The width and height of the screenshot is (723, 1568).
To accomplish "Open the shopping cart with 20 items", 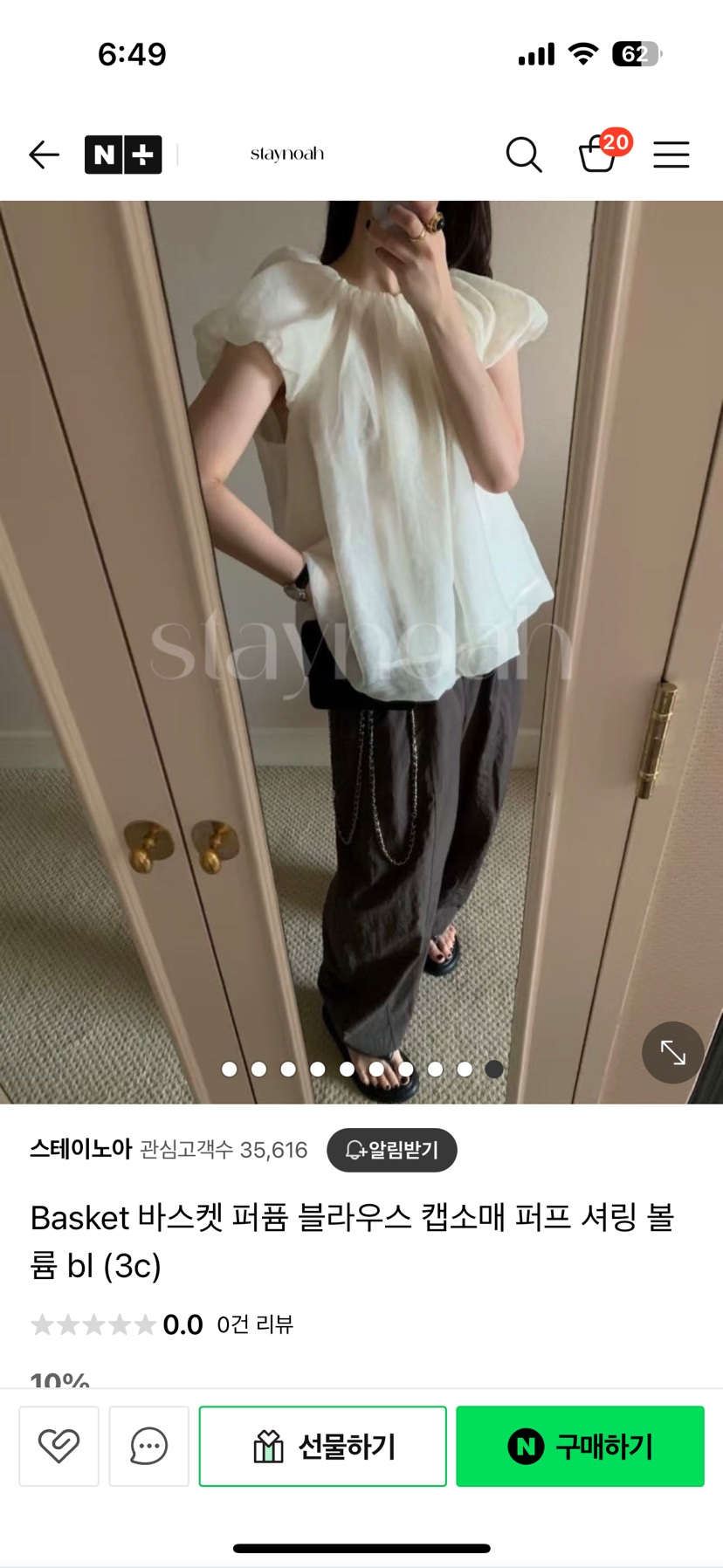I will pos(599,155).
